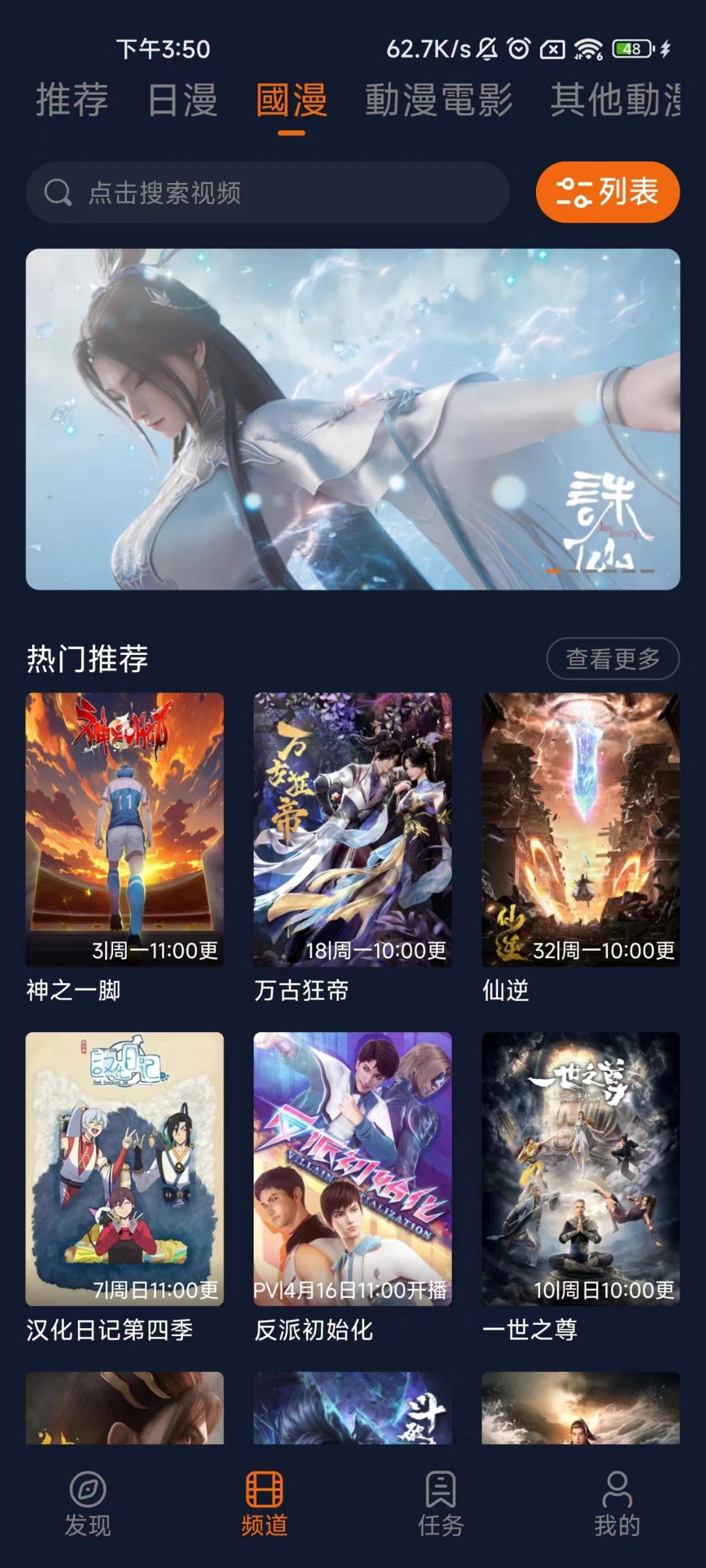
Task: Tap the 点击搜索视频 search box
Action: [267, 193]
